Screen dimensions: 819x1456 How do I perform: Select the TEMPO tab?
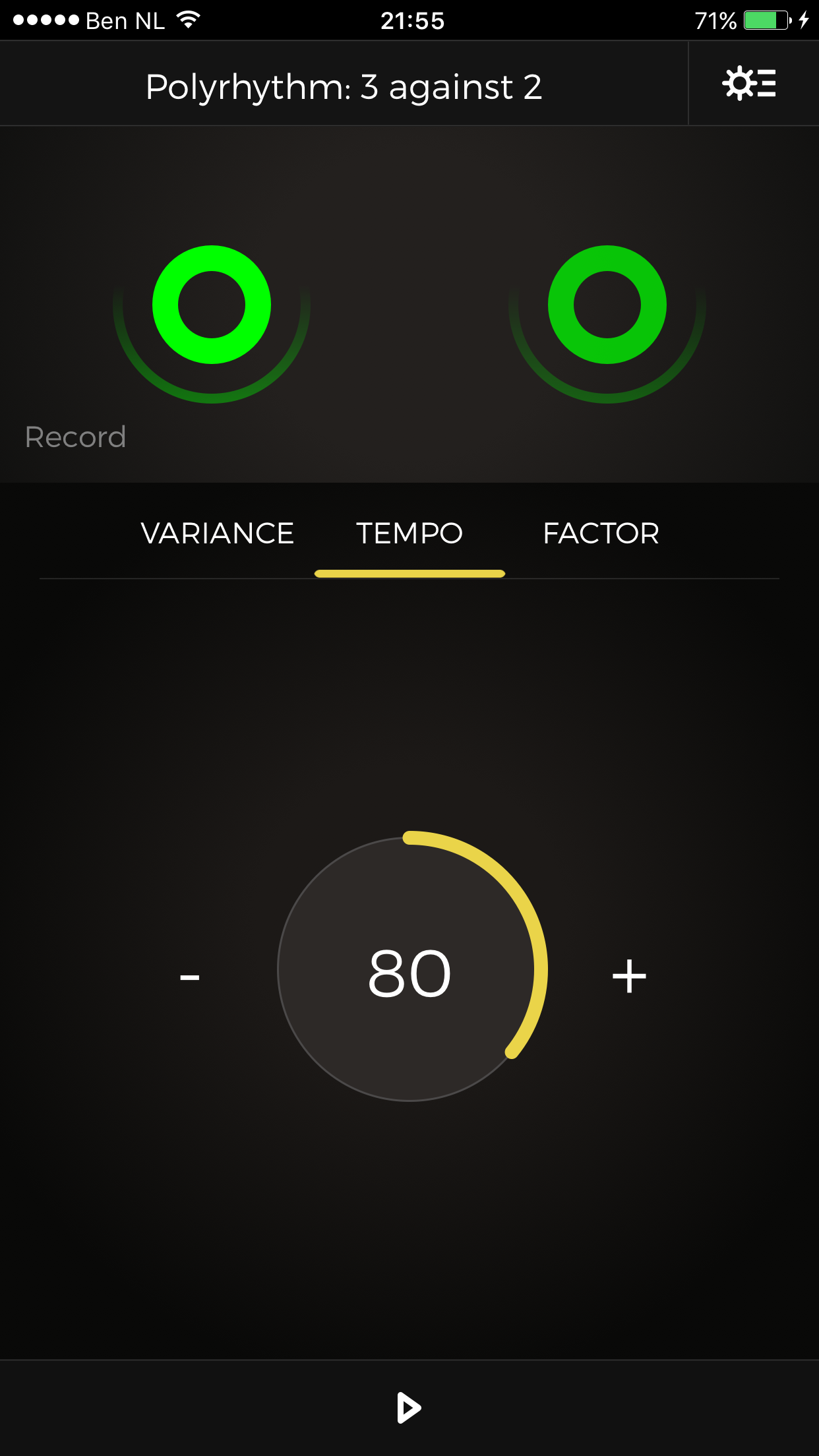pyautogui.click(x=409, y=533)
